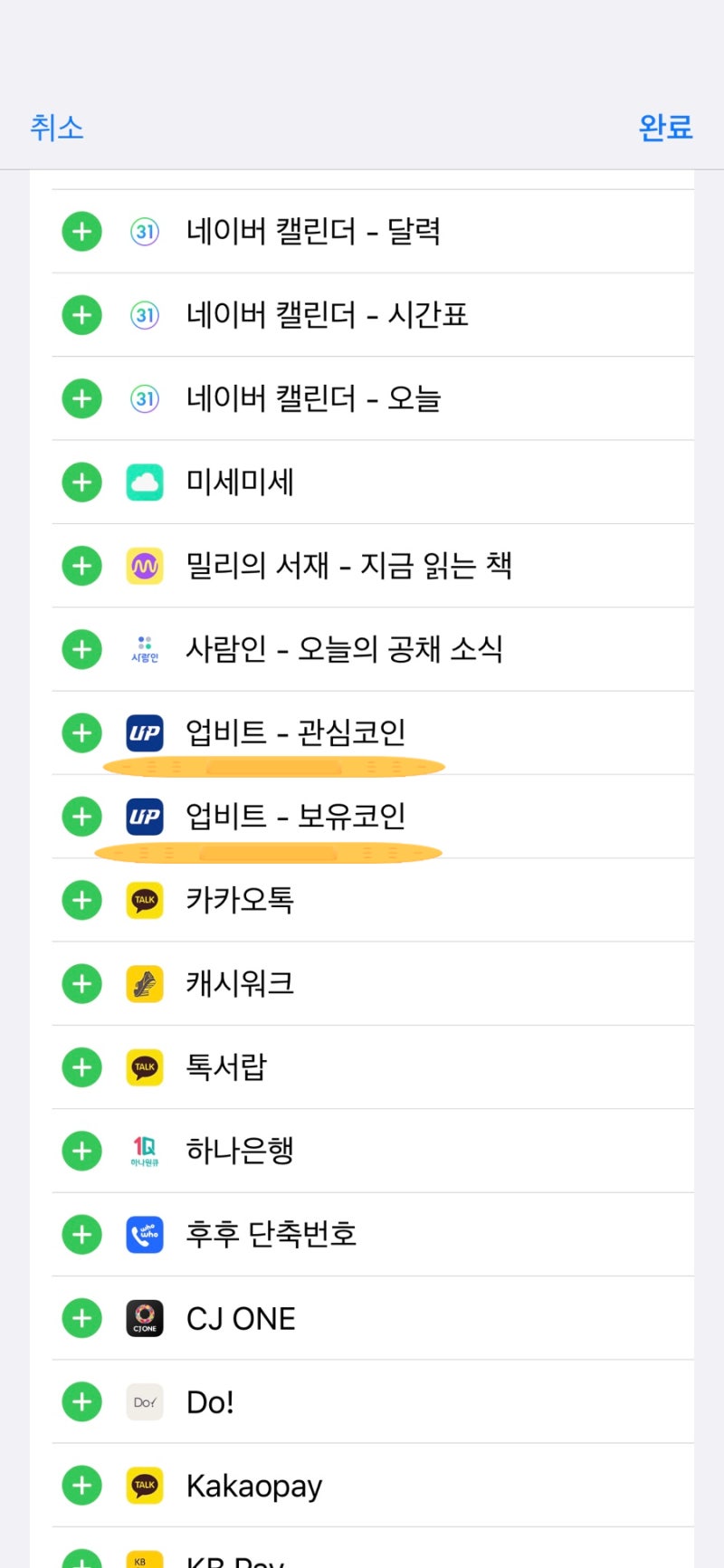Add the 업비트 - 보유코인 widget
Screen dimensions: 724x1568
tap(81, 817)
